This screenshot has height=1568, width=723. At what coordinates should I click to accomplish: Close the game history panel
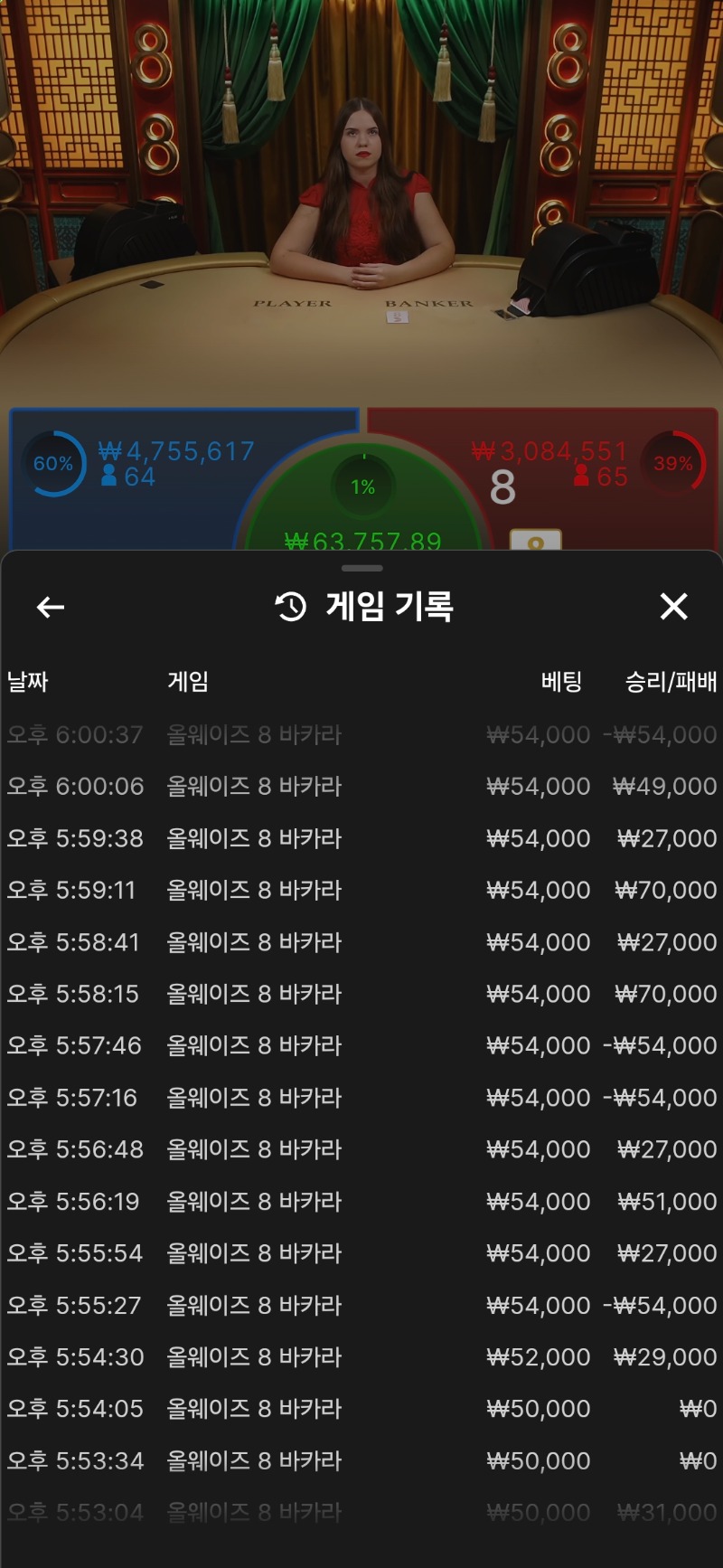(x=673, y=607)
